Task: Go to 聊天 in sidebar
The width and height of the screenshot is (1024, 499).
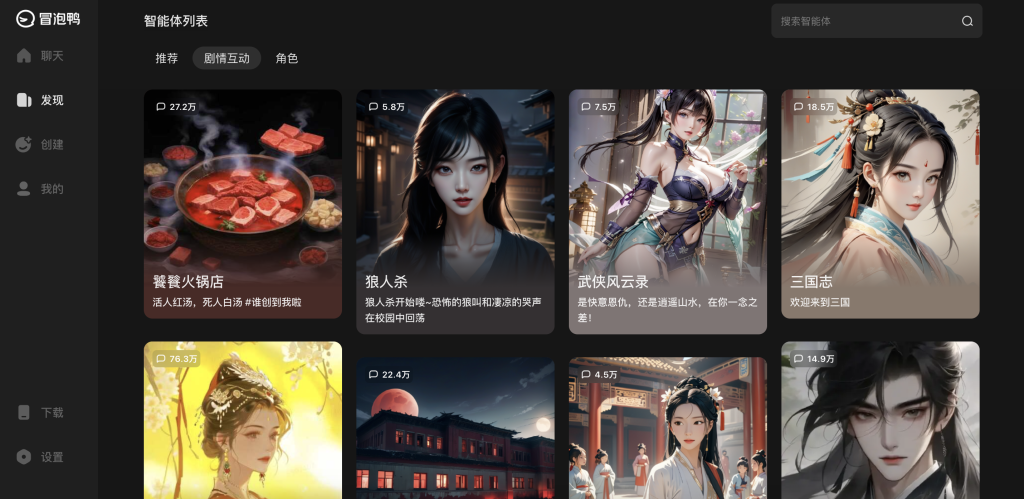Action: pos(40,56)
